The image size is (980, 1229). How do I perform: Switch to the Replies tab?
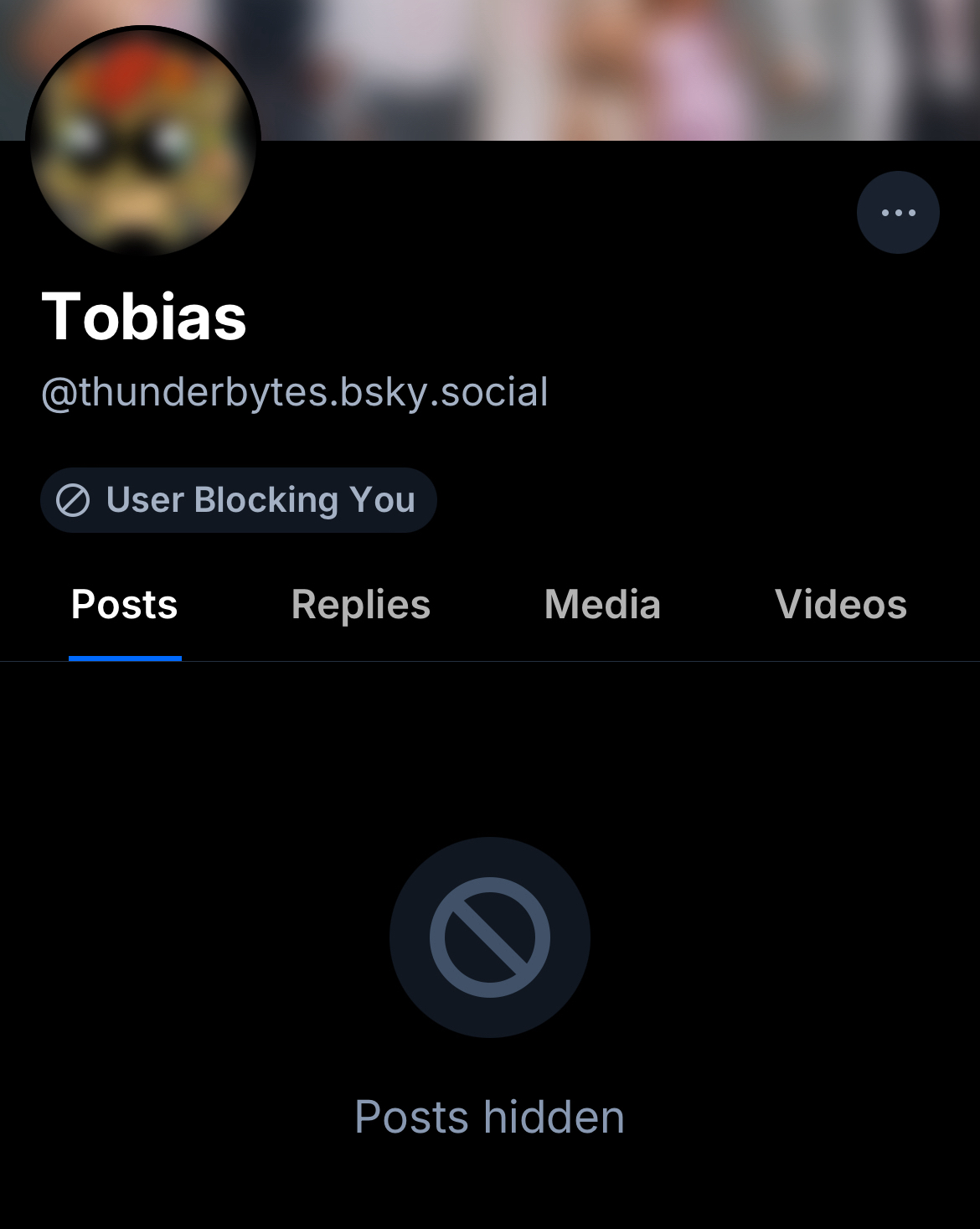(360, 605)
